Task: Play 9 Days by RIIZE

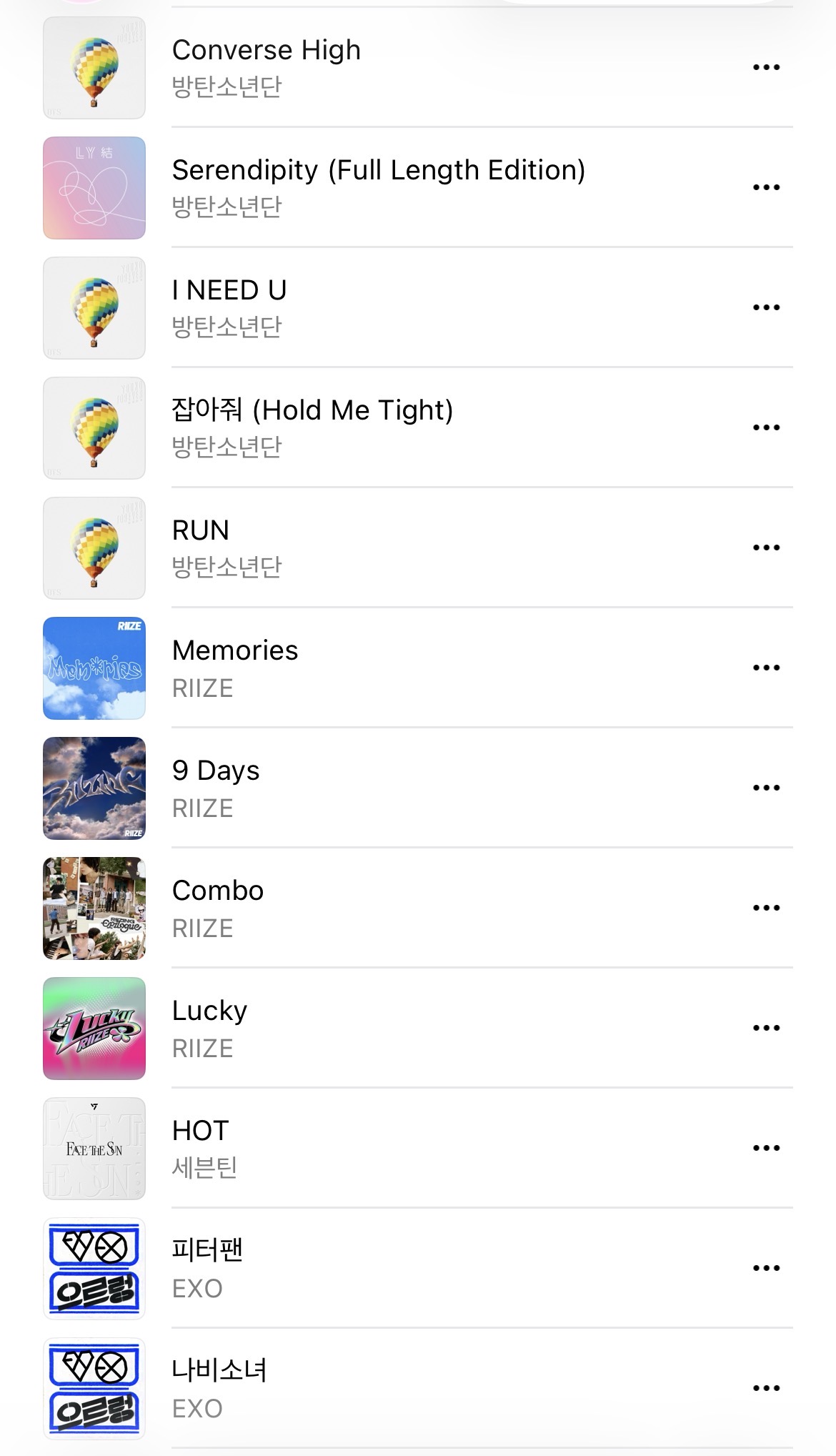Action: click(216, 788)
